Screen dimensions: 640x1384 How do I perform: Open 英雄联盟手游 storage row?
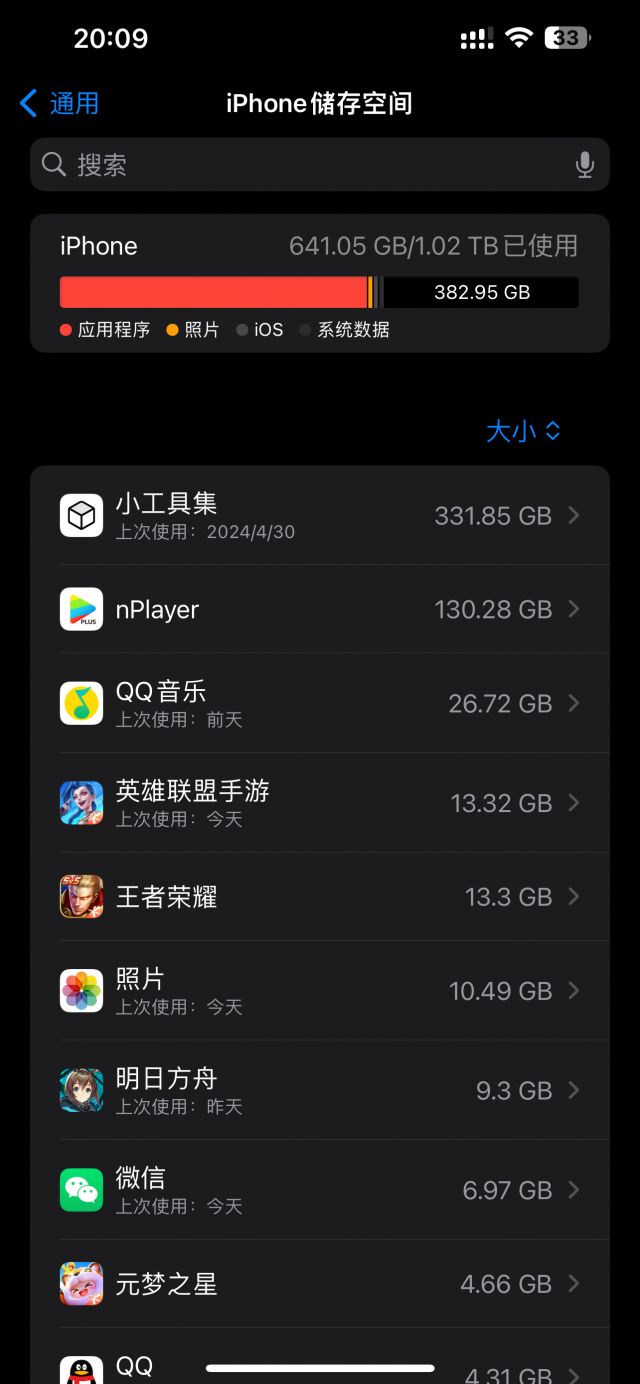coord(320,803)
